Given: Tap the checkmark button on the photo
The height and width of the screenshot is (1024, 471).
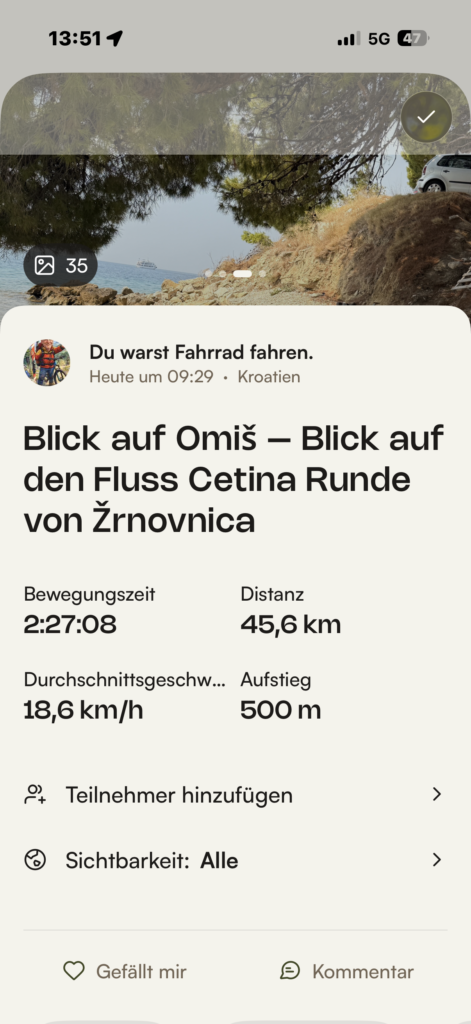Looking at the screenshot, I should (x=426, y=117).
